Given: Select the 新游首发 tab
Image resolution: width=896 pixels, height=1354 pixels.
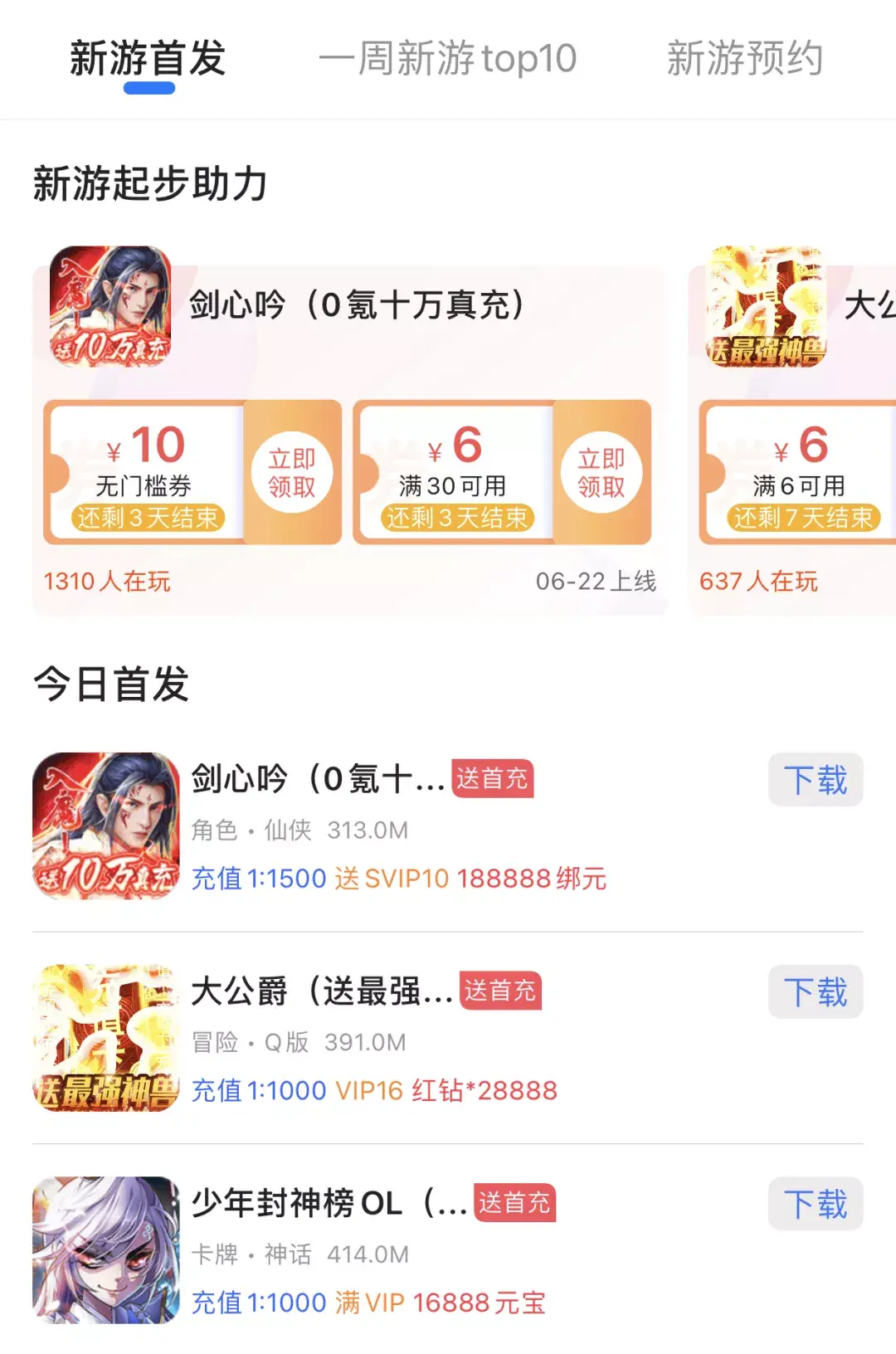Looking at the screenshot, I should click(148, 59).
